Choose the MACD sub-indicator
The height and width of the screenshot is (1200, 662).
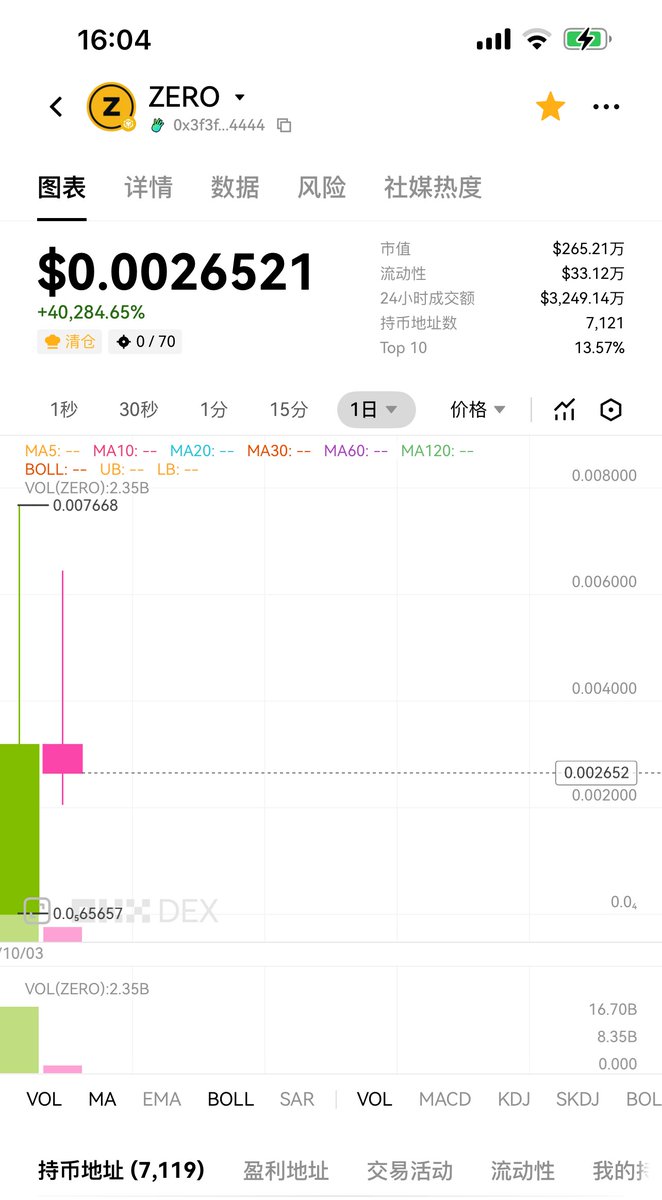[444, 1099]
